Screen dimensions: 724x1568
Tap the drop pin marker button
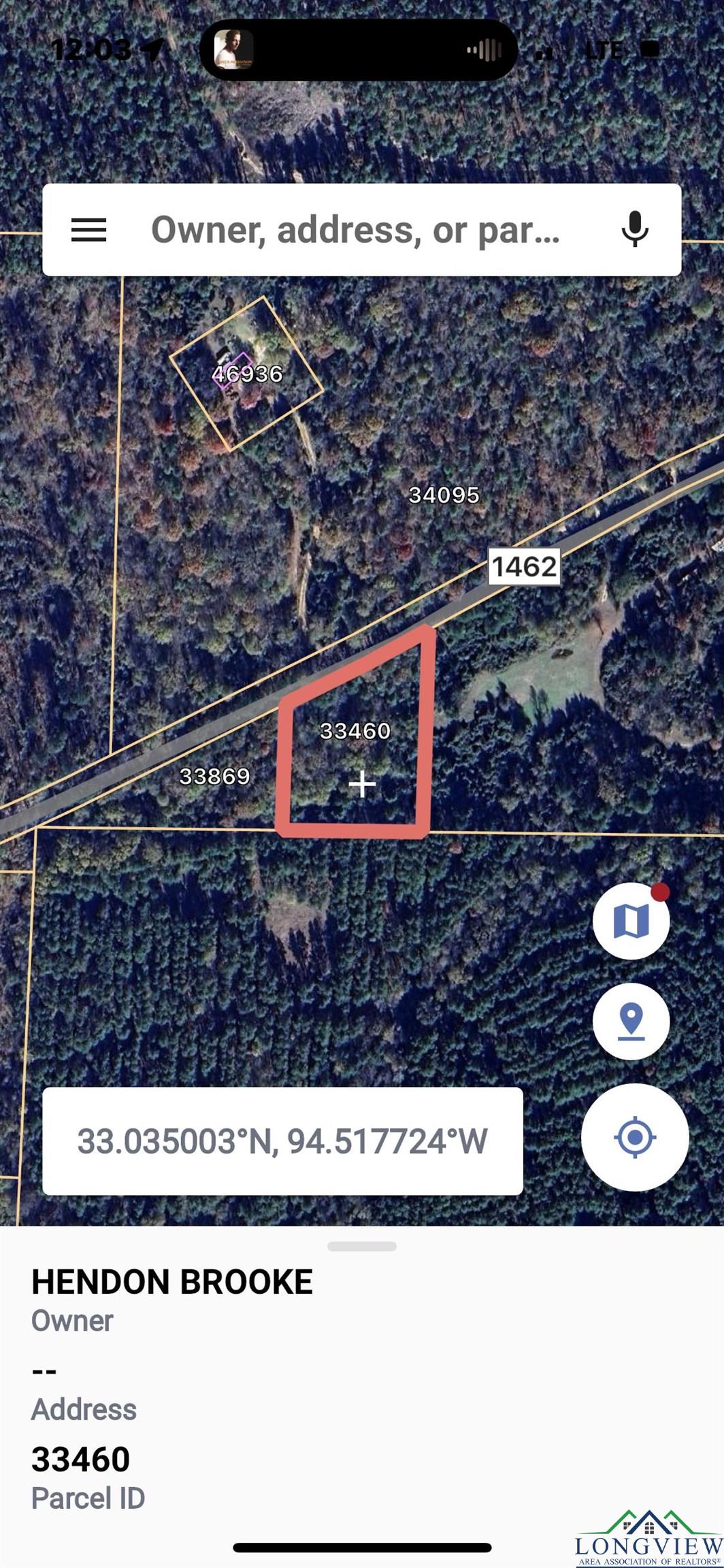tap(631, 1021)
